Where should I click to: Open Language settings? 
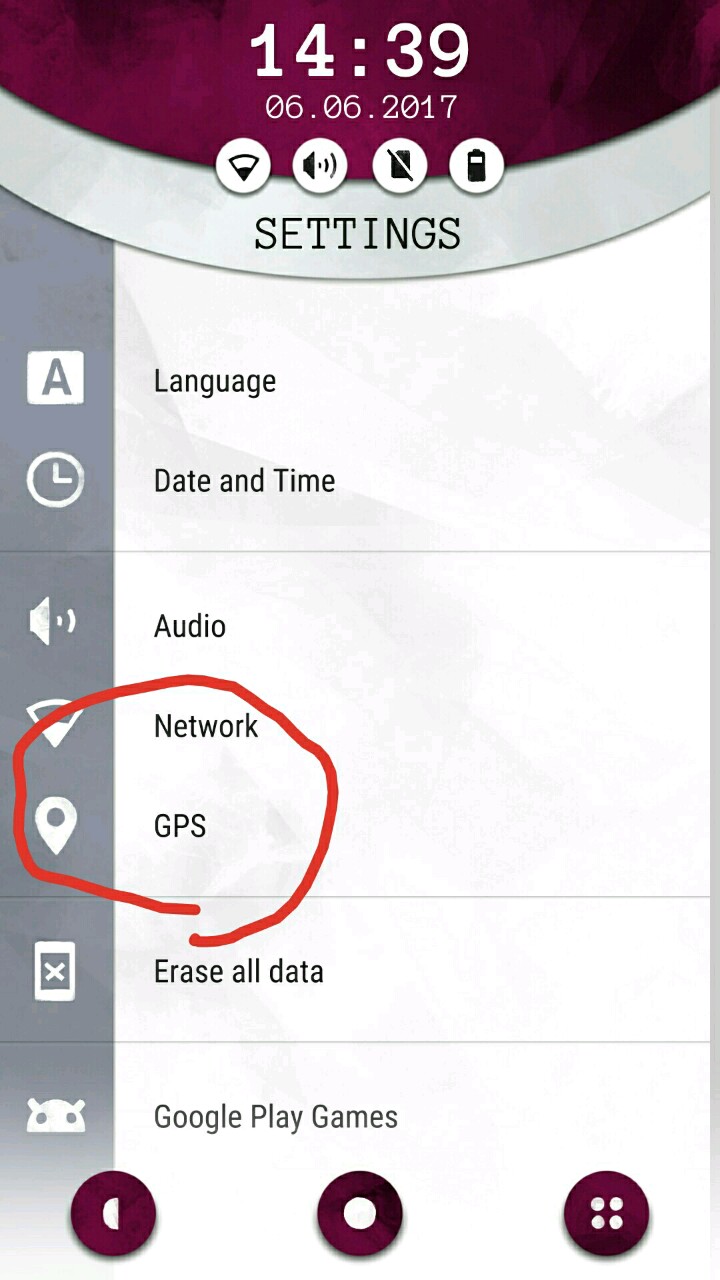[215, 381]
